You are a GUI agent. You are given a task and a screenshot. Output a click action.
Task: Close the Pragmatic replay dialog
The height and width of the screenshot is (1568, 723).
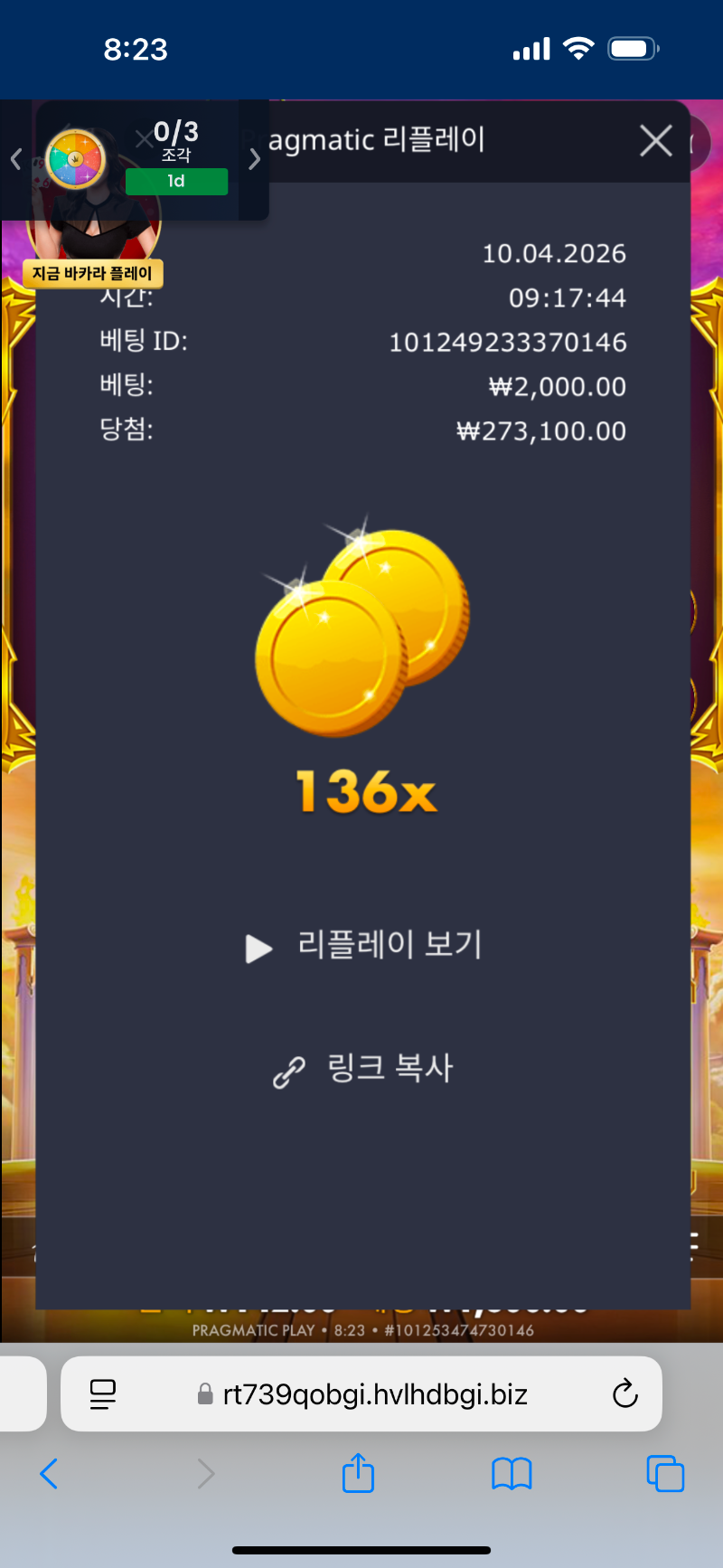tap(655, 141)
